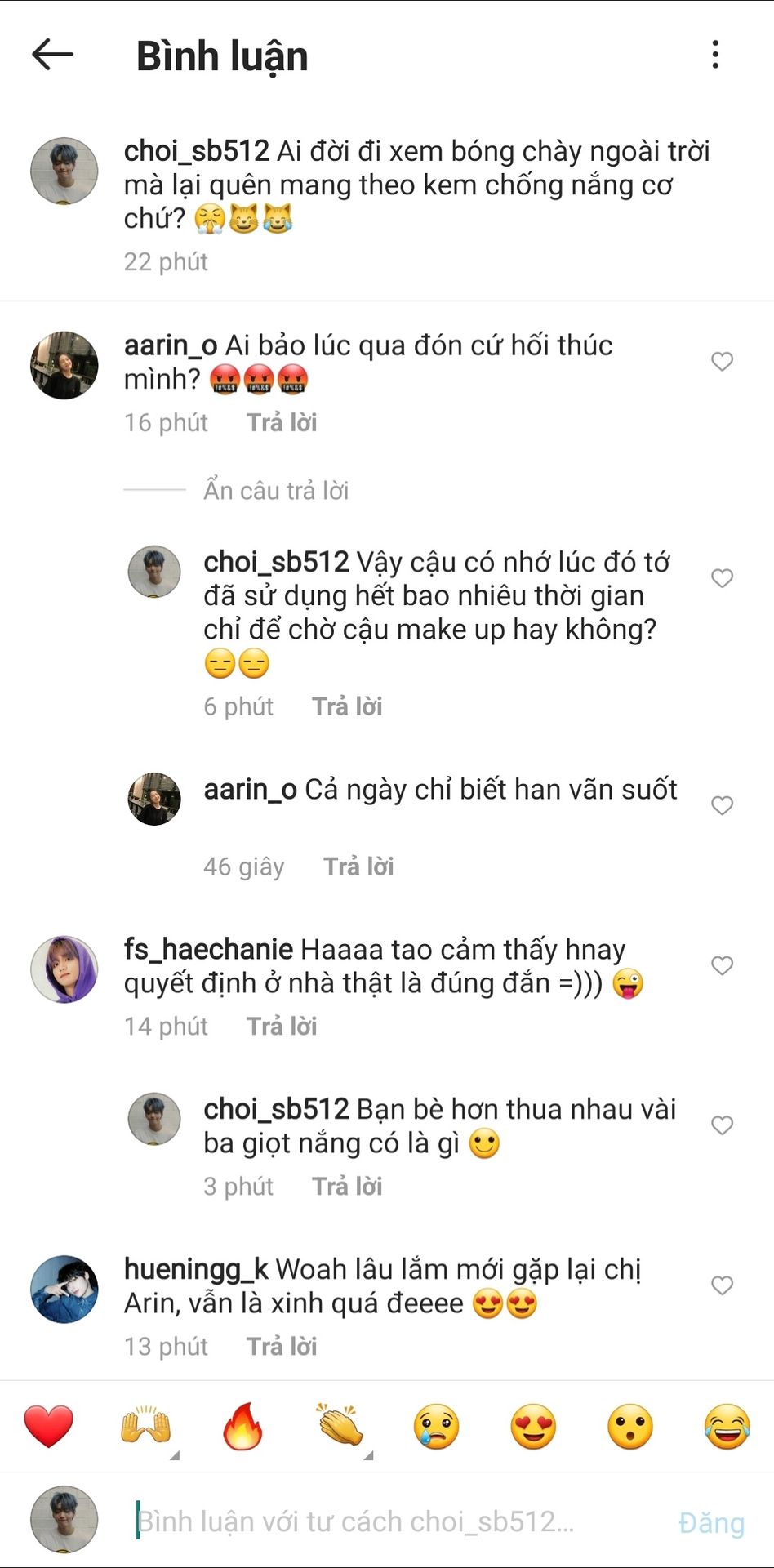Open hueningg_k's profile picture
Screen dimensions: 774x1568
pyautogui.click(x=64, y=1289)
